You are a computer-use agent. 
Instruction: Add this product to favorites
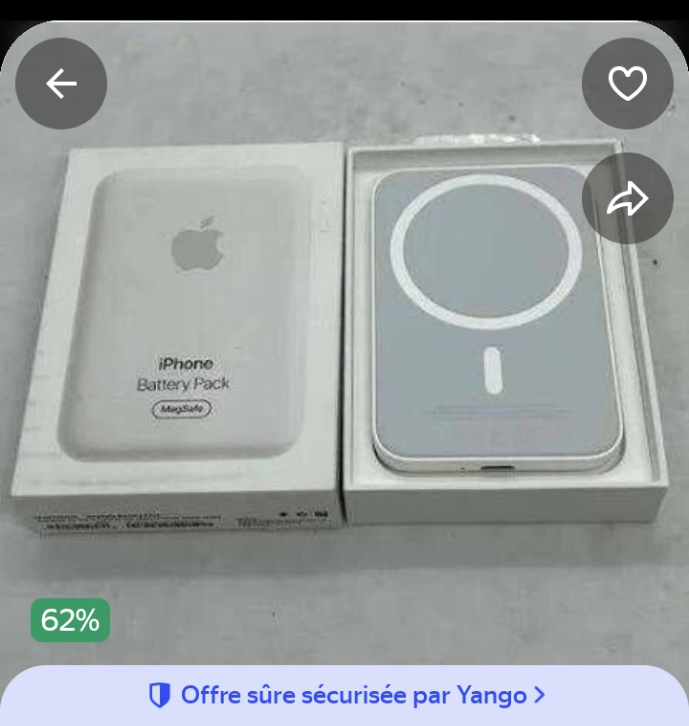(x=628, y=84)
